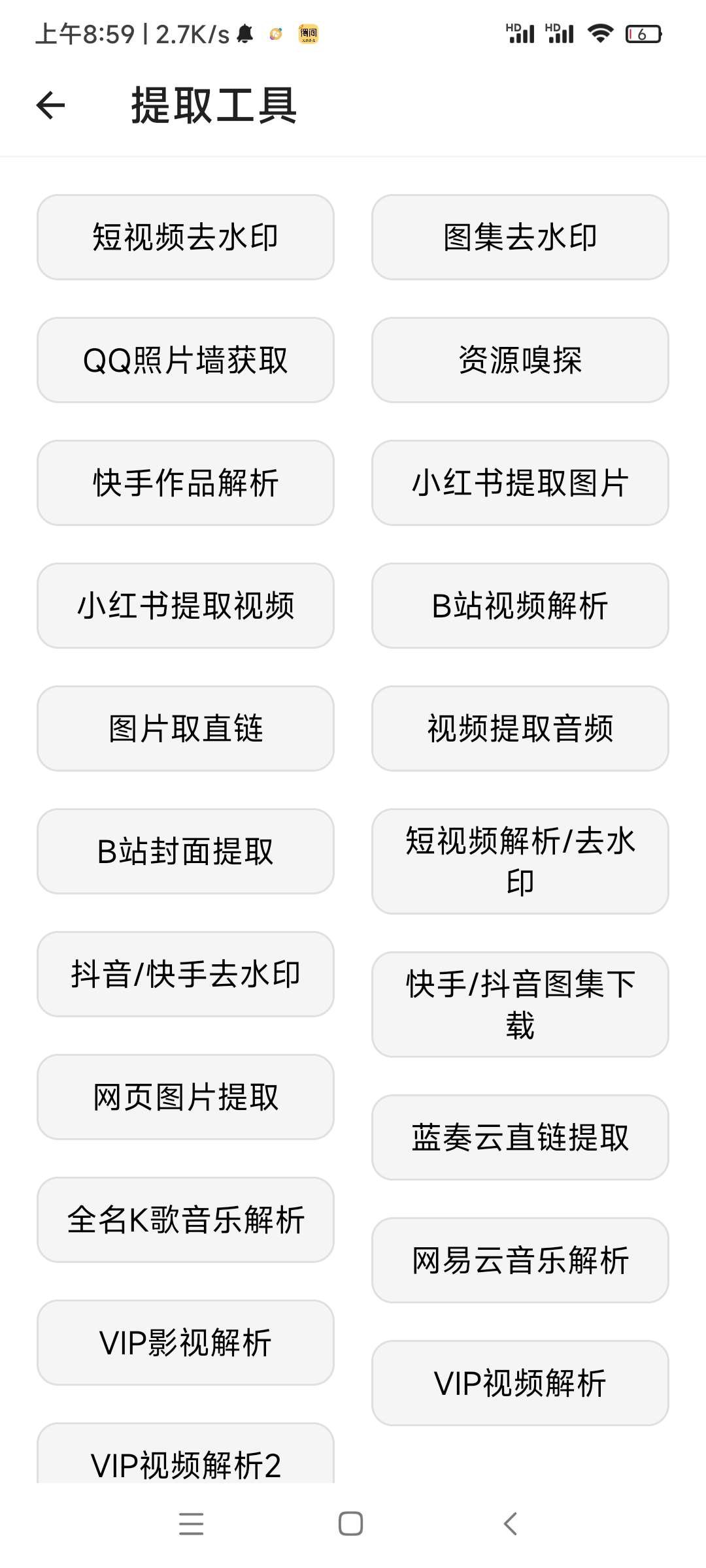Tap 蓝奏云直链提取
The width and height of the screenshot is (706, 1568).
coord(520,1137)
